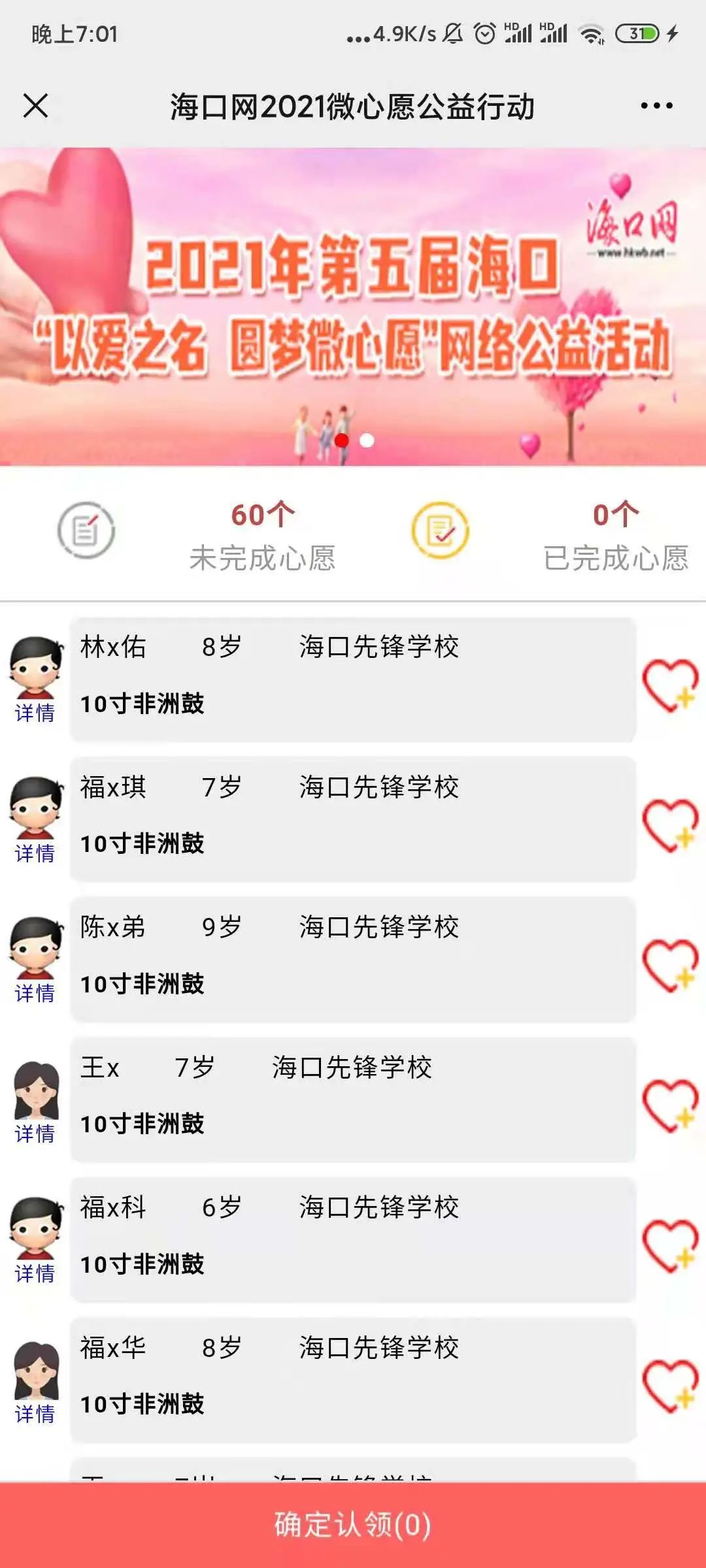Open 详情 for 林x佑
706x1568 pixels.
coord(35,713)
